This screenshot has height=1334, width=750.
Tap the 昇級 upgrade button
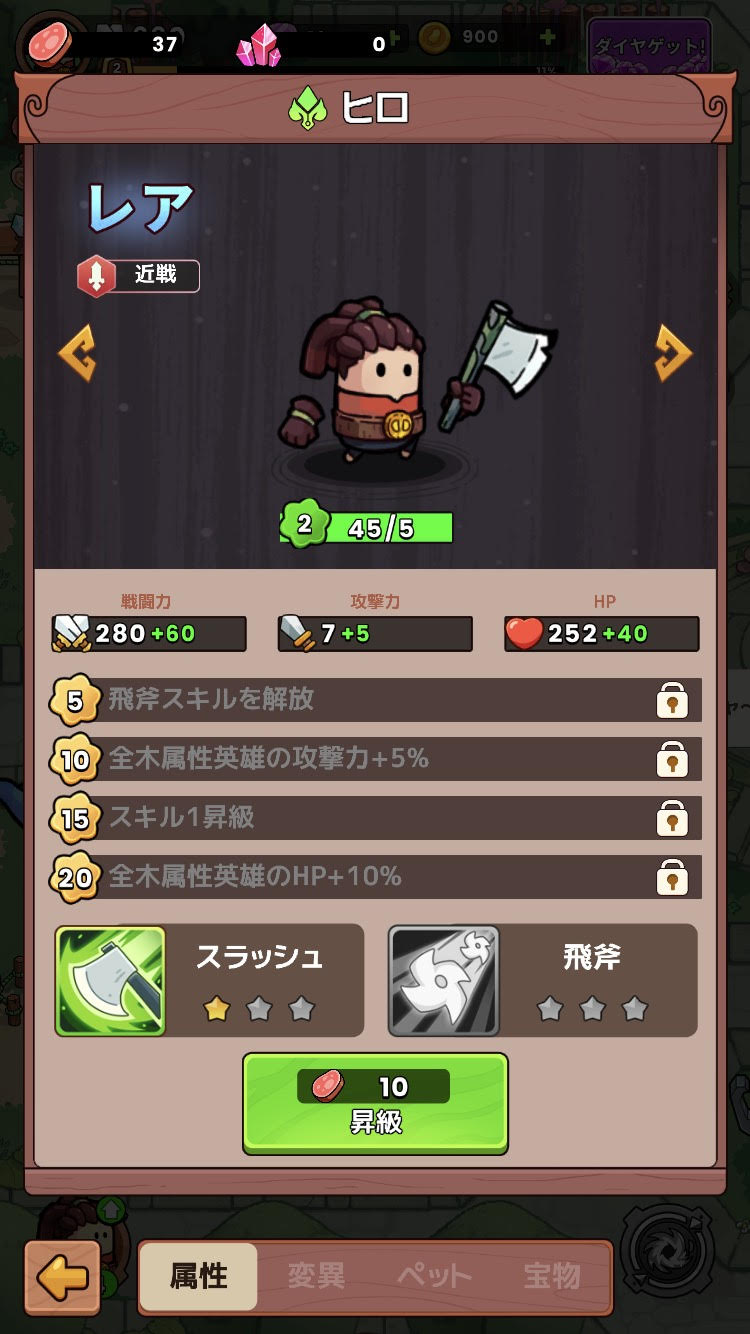[375, 1104]
